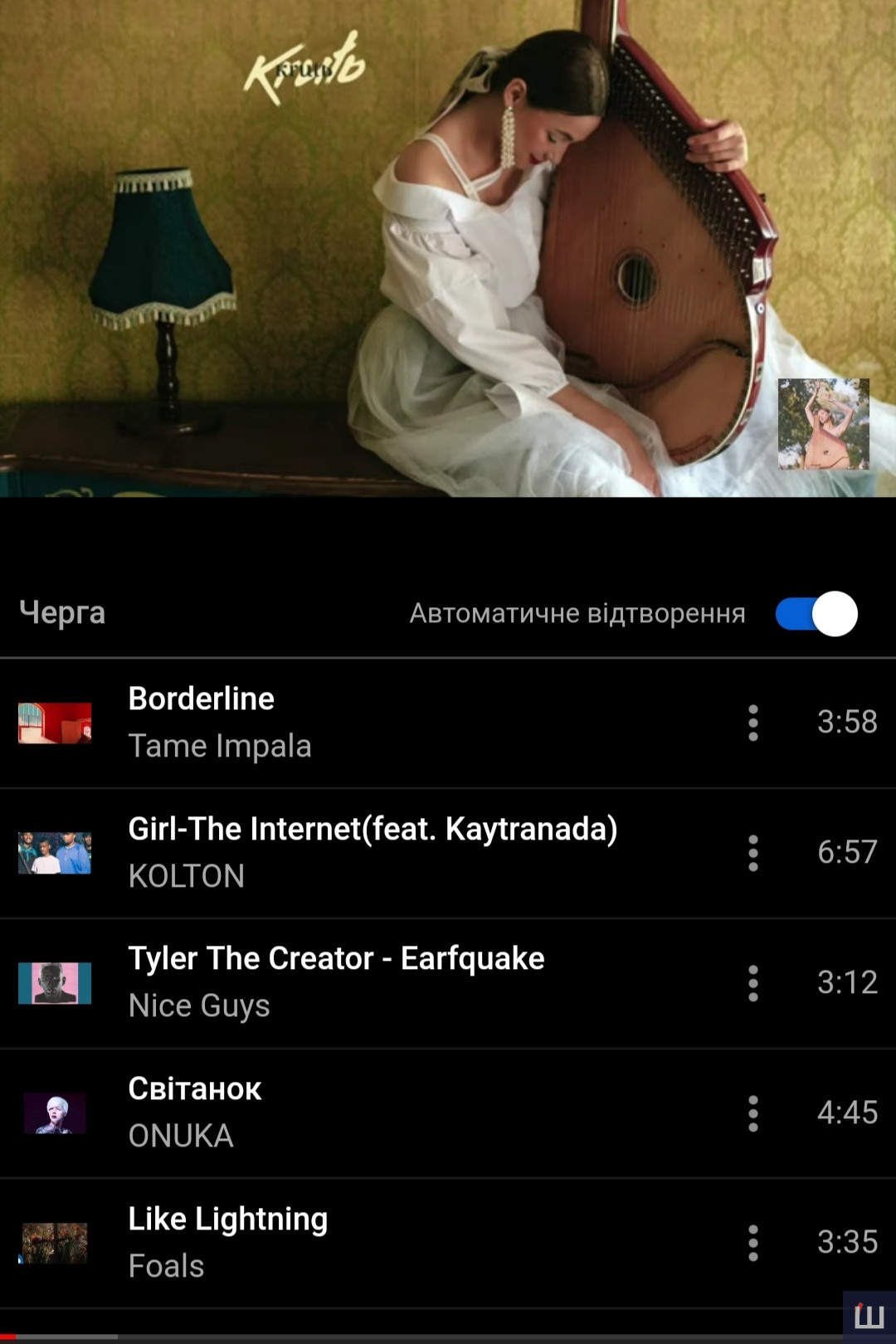Open the menu for the Girl-The Internet track
Screen dimensions: 896x1344
tap(752, 853)
